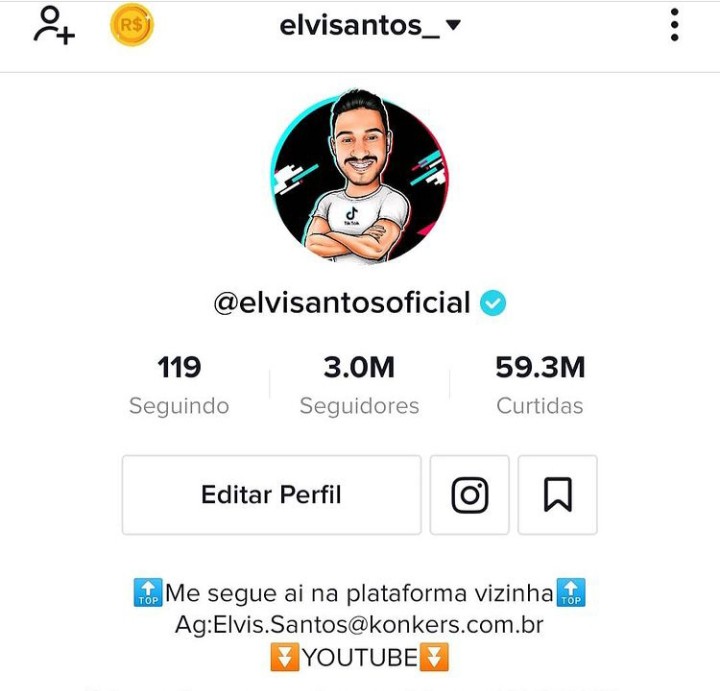View the 3.0M Seguidores list

[x=359, y=385]
